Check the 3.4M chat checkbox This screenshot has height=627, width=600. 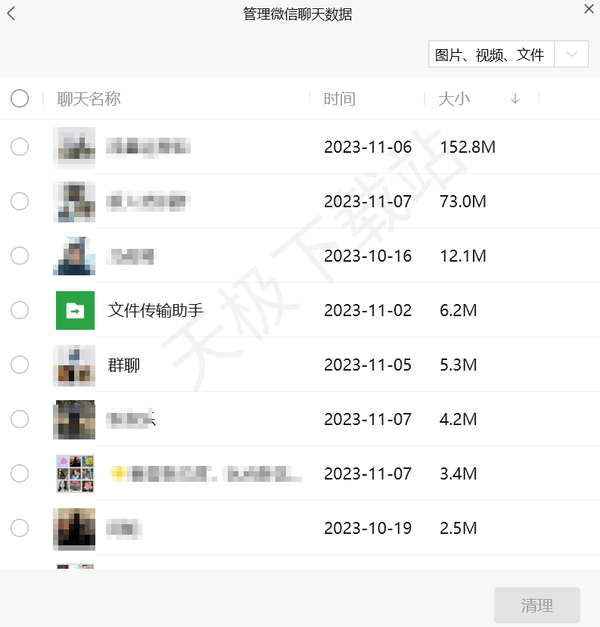pyautogui.click(x=20, y=473)
